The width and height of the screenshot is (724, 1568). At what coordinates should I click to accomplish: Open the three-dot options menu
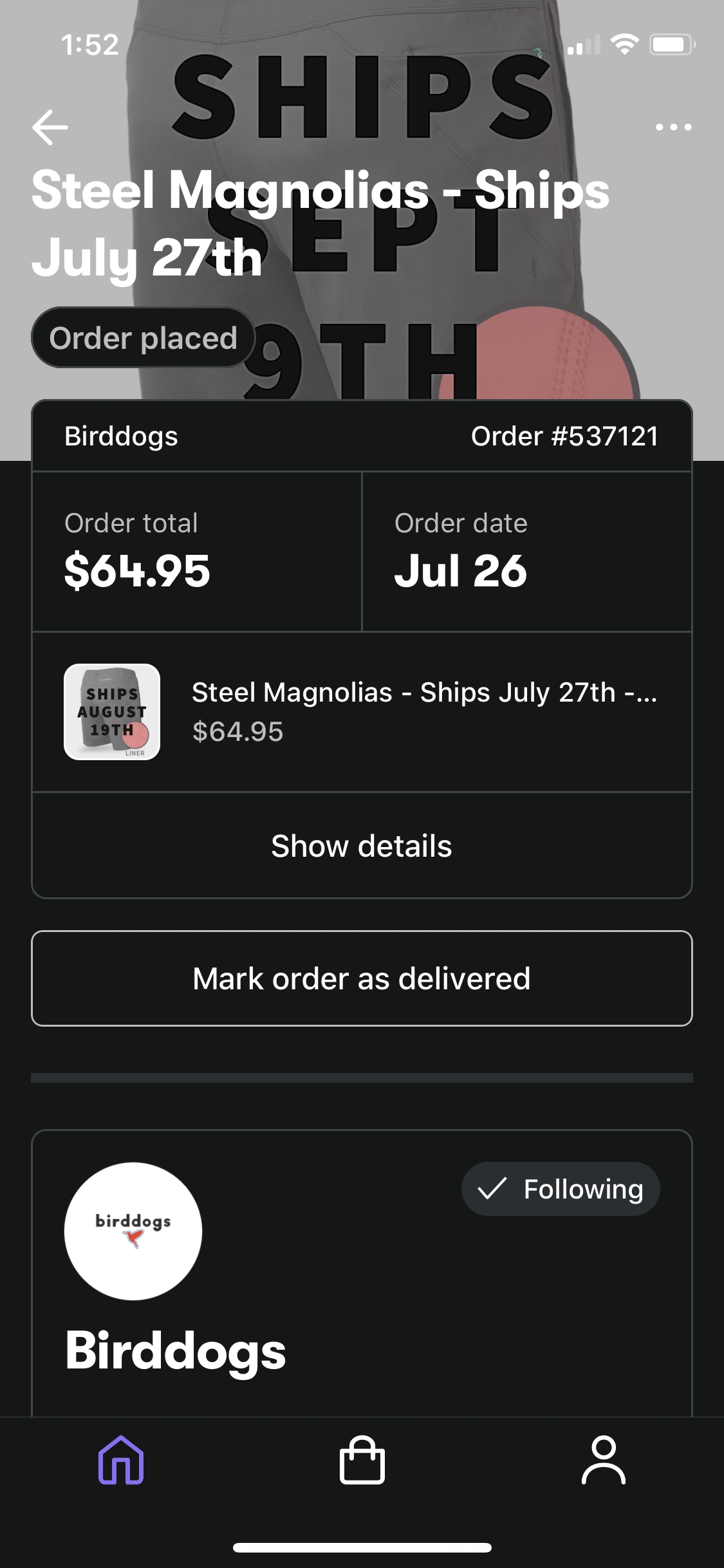click(672, 127)
